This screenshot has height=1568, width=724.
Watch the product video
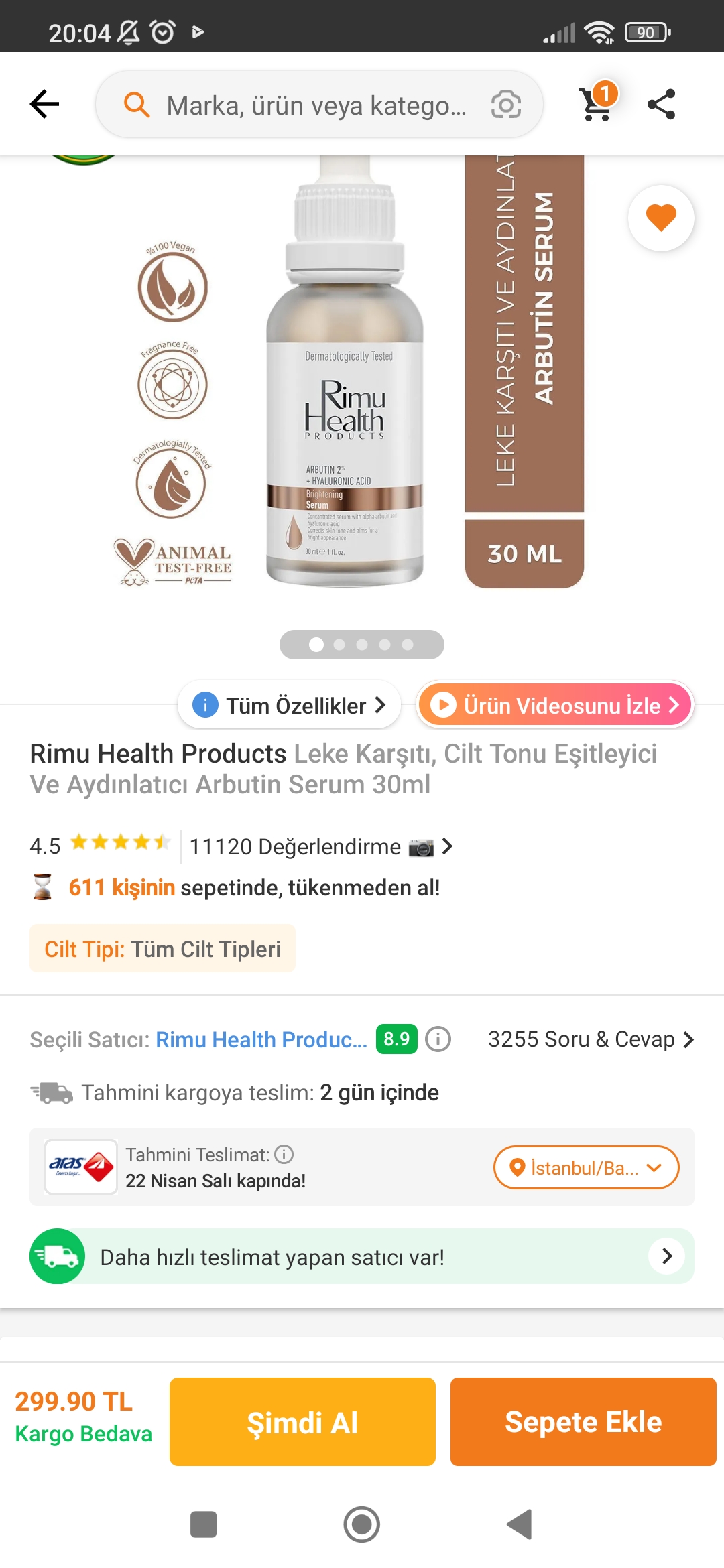coord(555,705)
